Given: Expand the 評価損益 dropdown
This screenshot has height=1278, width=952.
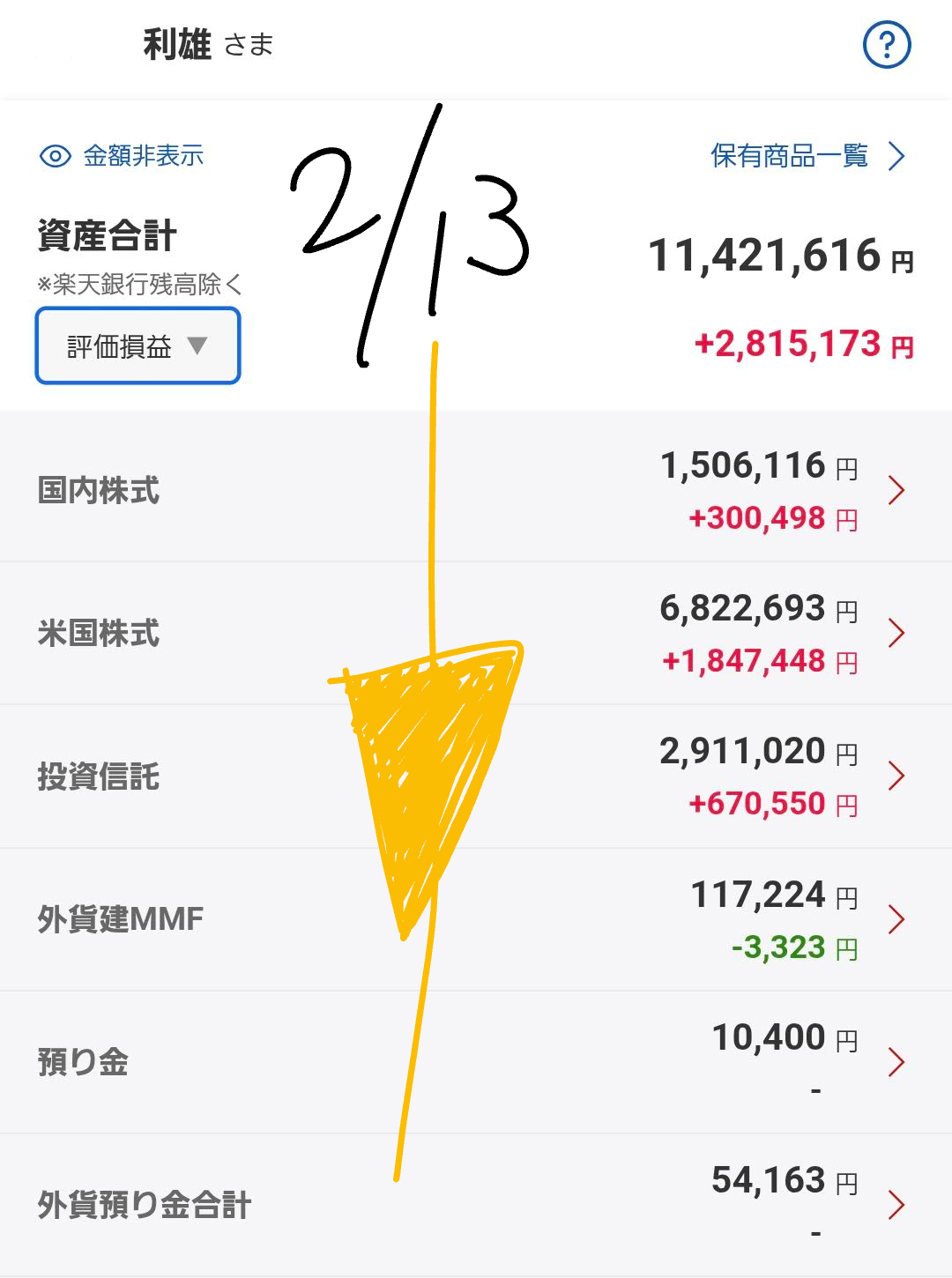Looking at the screenshot, I should point(138,346).
